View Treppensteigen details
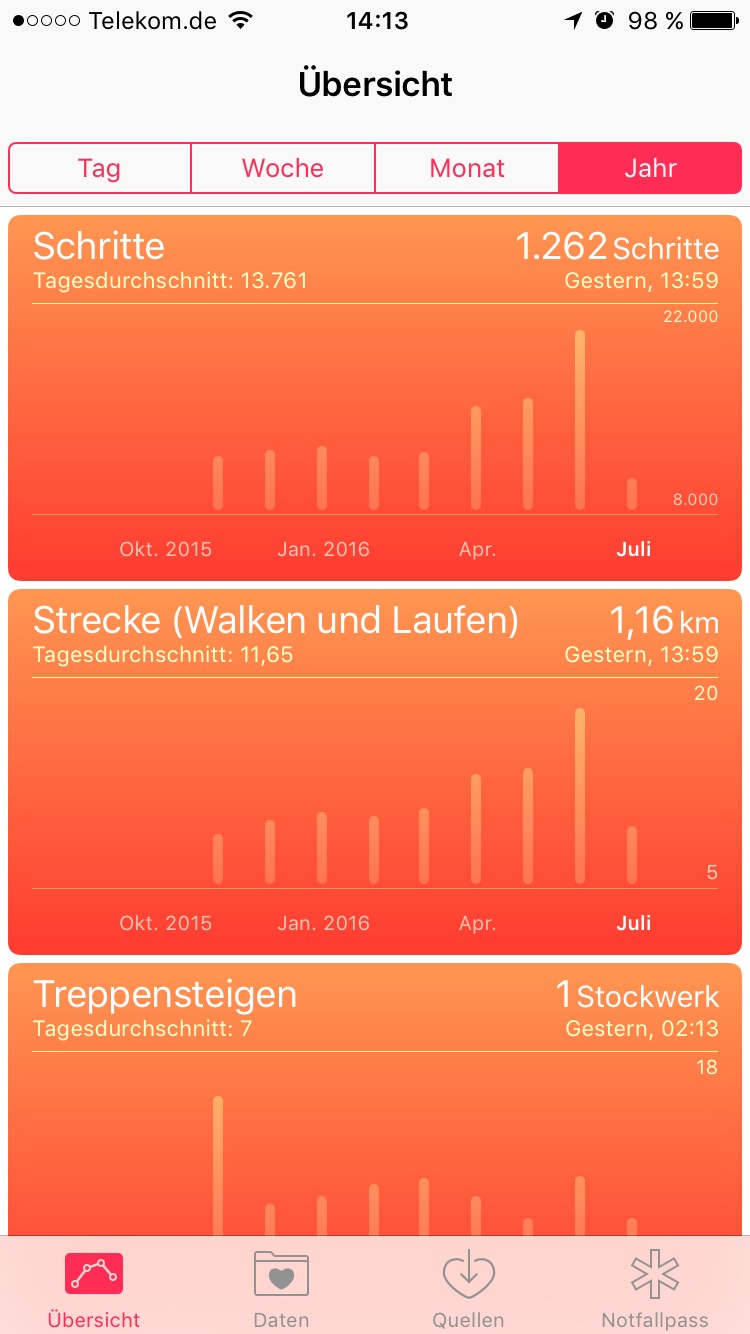 click(375, 1100)
